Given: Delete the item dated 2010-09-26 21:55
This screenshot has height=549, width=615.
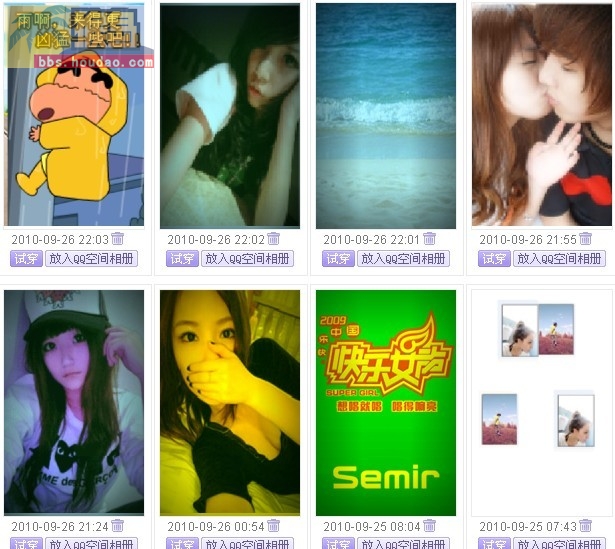Looking at the screenshot, I should [586, 239].
